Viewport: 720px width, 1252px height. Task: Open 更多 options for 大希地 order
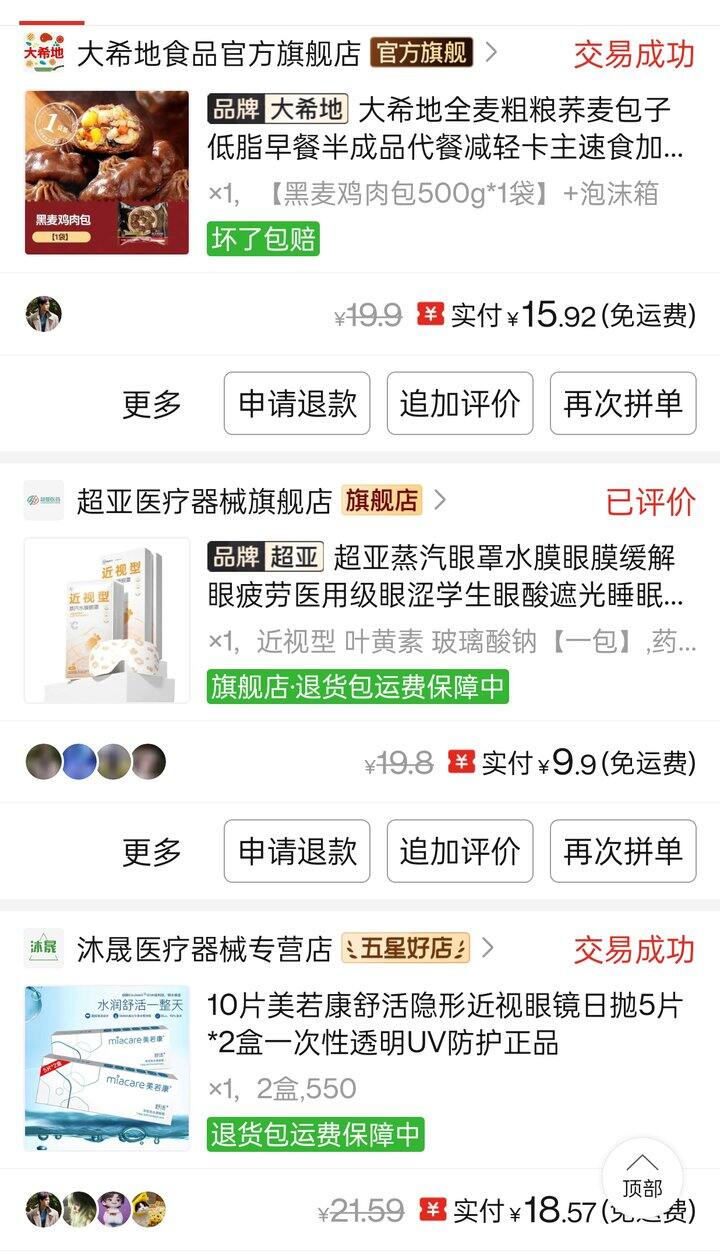point(152,404)
